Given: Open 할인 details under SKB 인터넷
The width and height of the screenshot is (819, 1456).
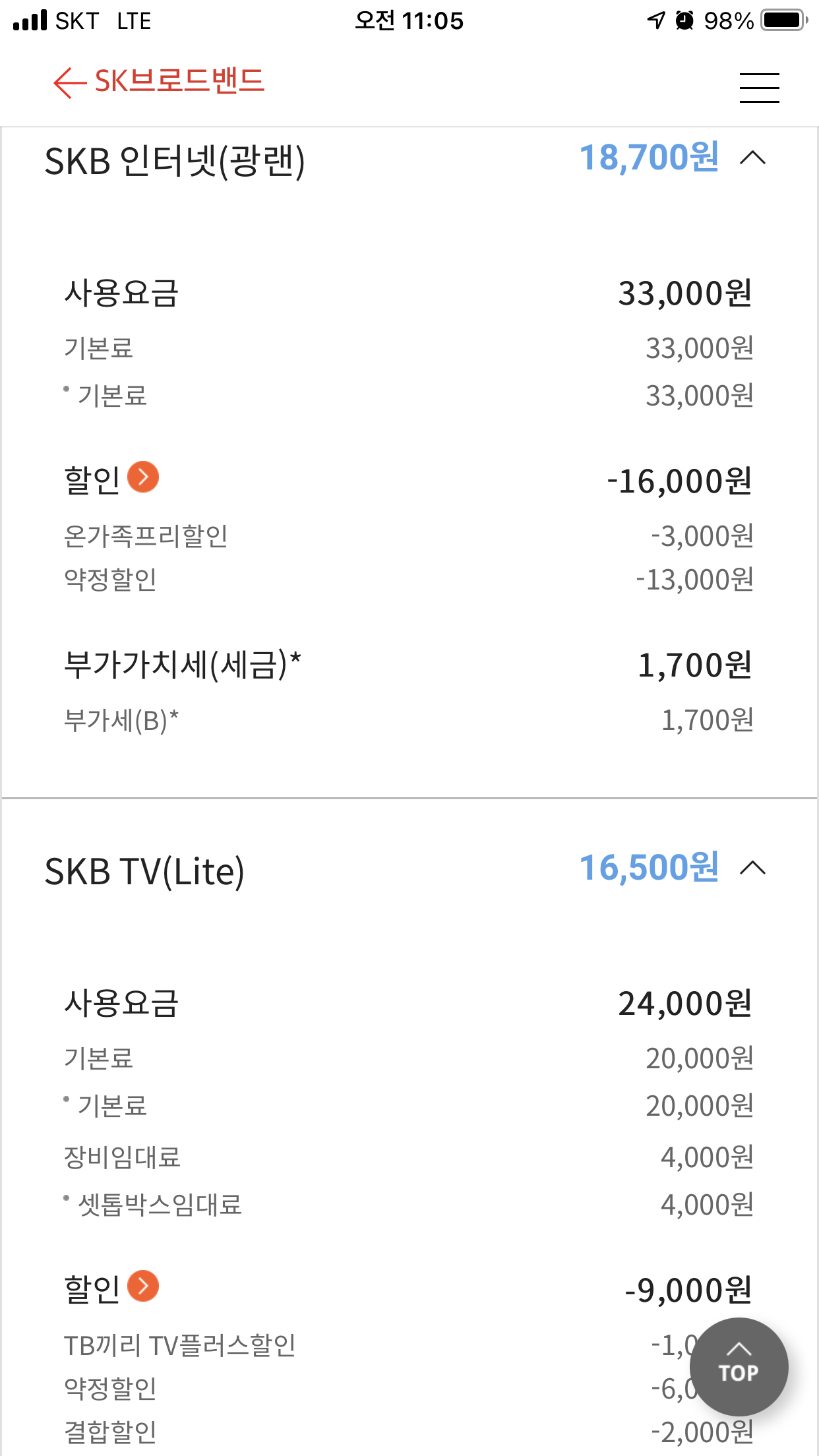Looking at the screenshot, I should (142, 477).
